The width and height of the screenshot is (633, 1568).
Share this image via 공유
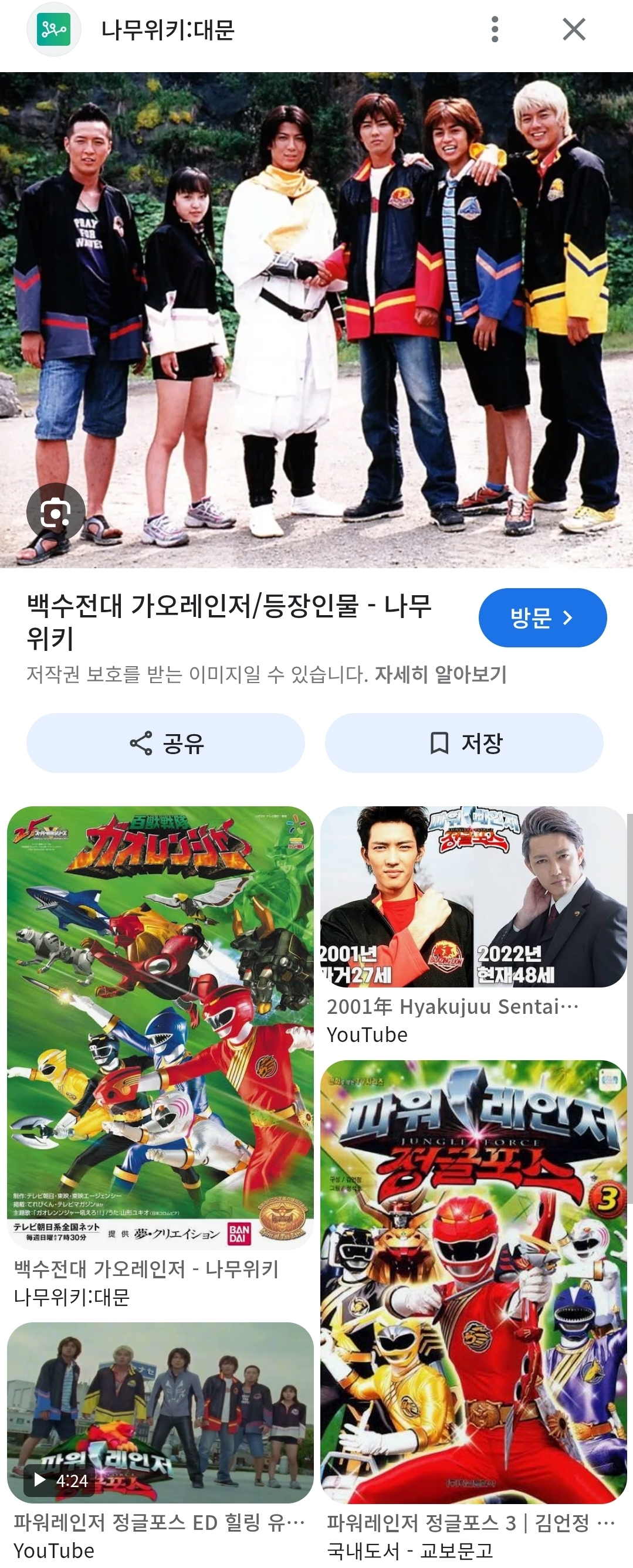(165, 743)
